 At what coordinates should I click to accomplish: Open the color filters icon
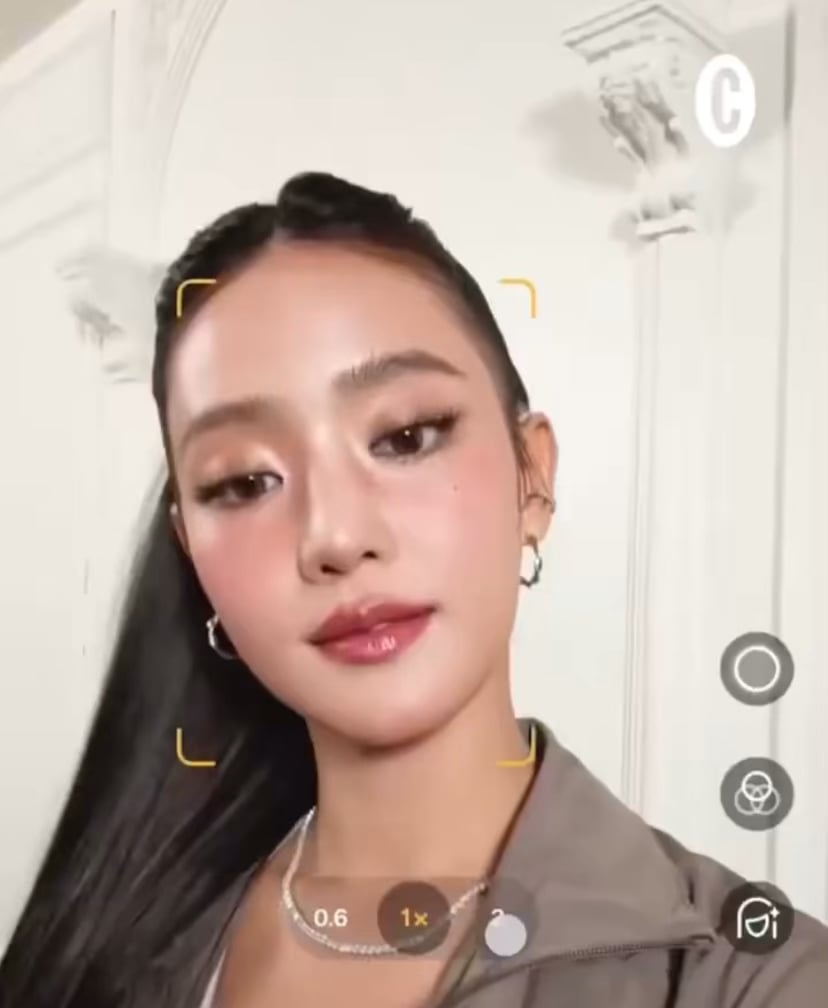(x=757, y=793)
